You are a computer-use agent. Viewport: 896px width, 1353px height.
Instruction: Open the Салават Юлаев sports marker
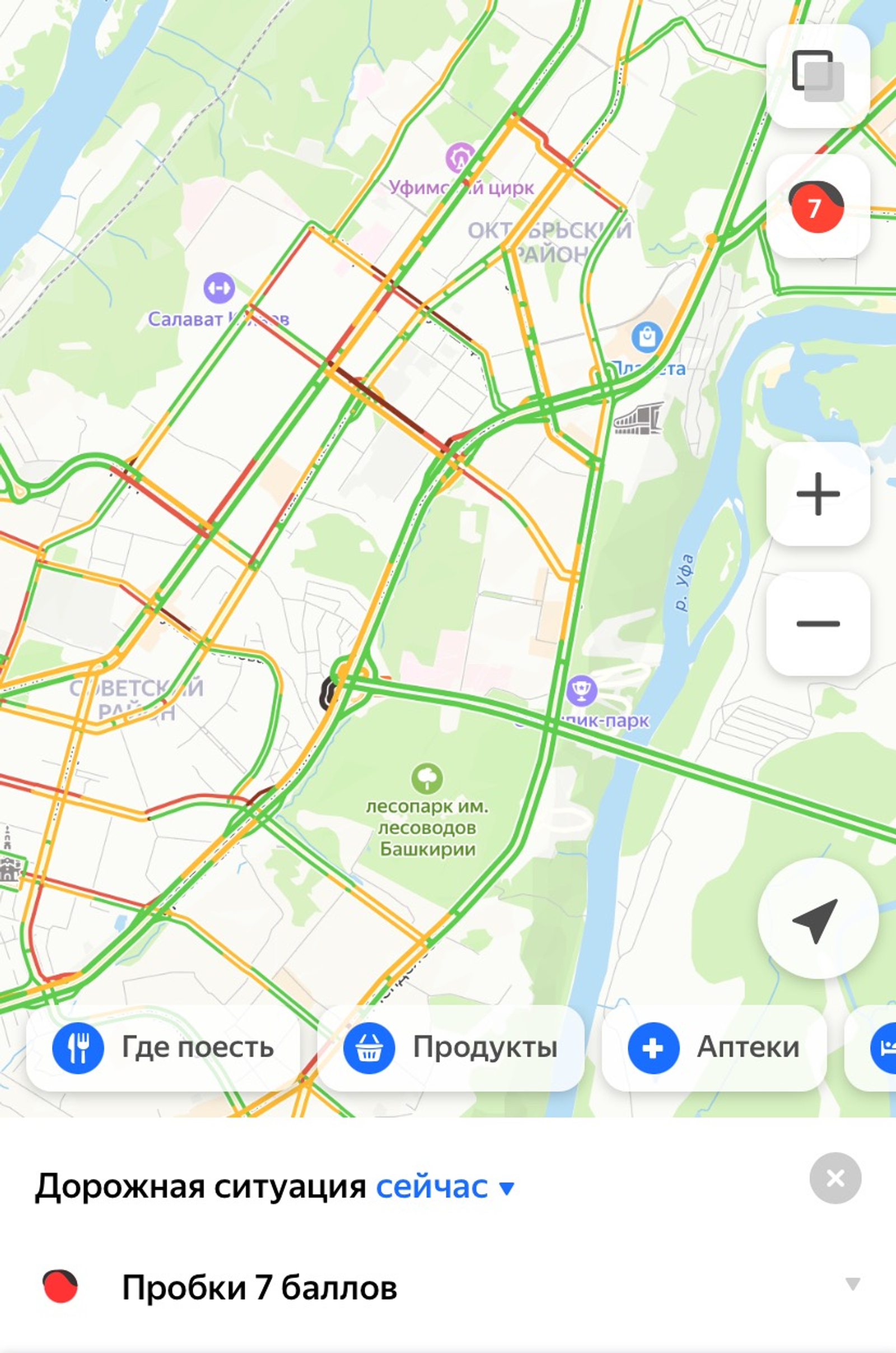[x=219, y=288]
